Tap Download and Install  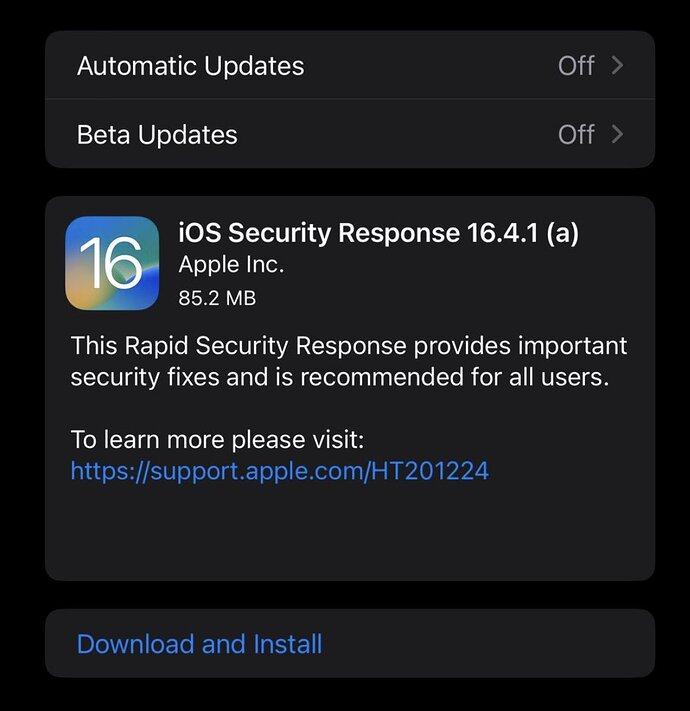point(200,643)
